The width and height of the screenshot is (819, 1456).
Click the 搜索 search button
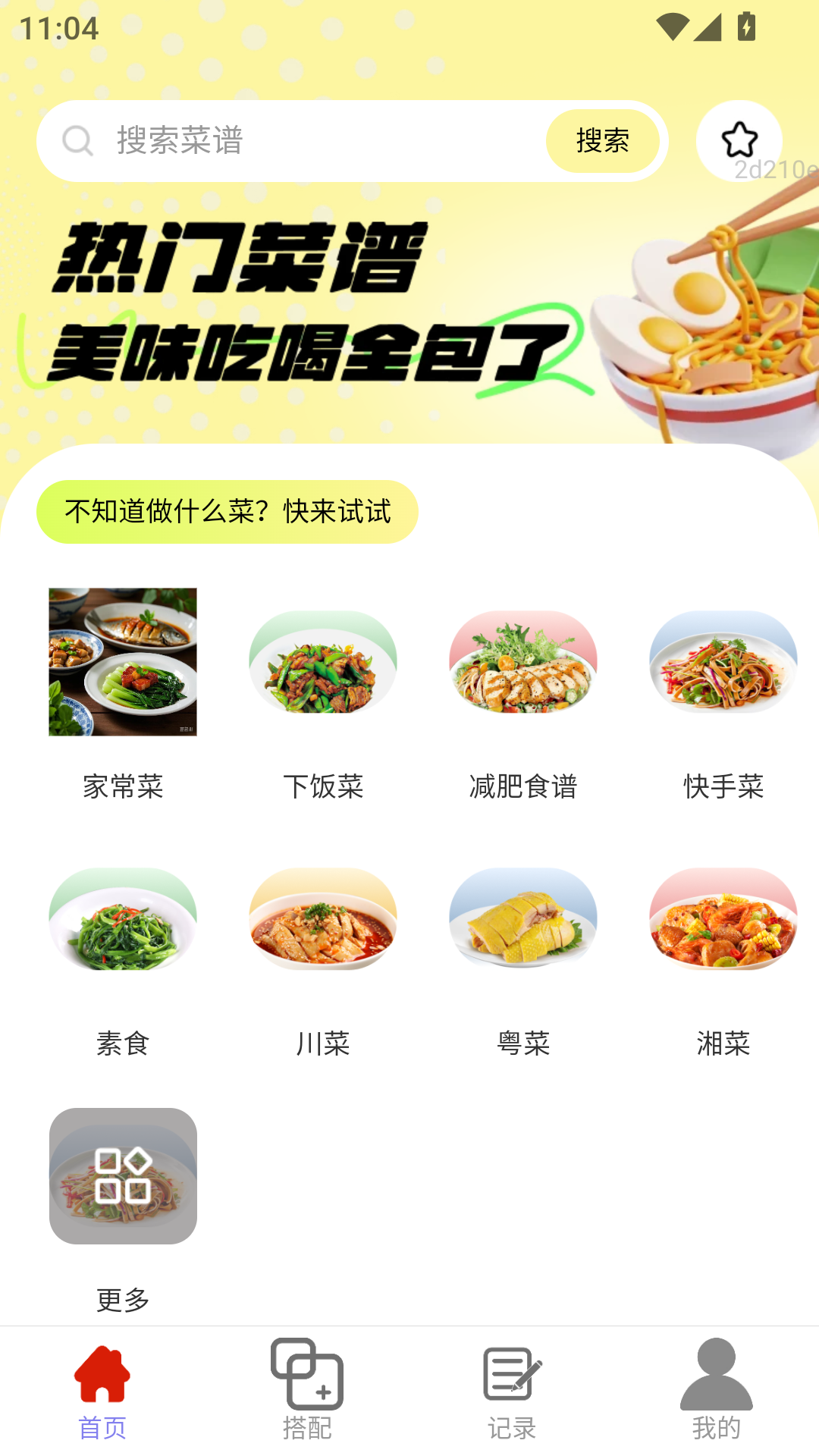click(x=604, y=141)
